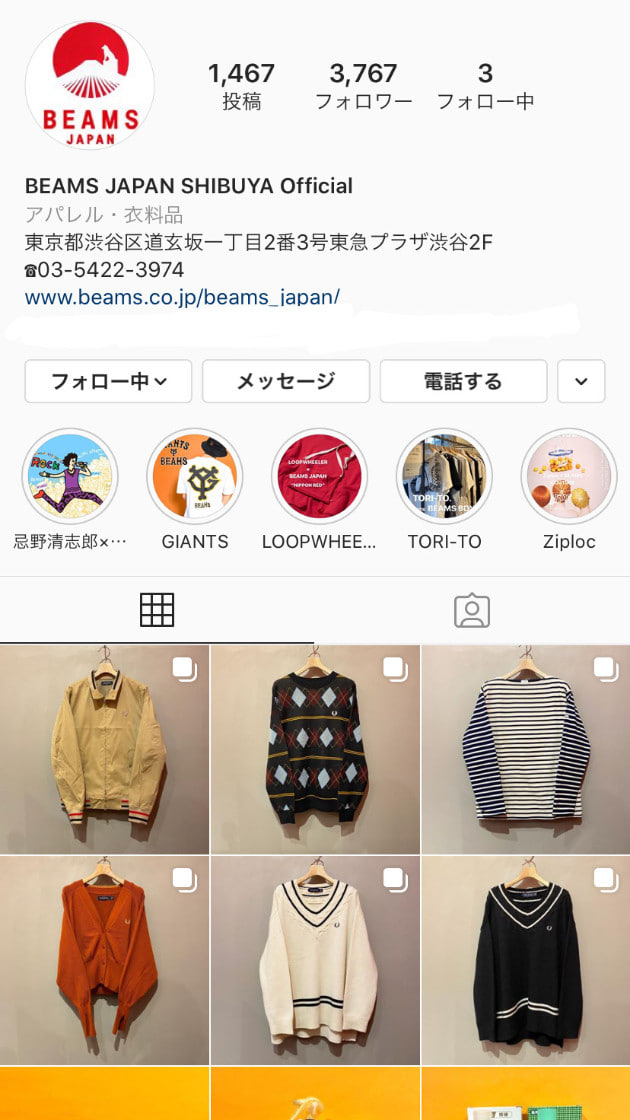View the GIANTS story highlight
Viewport: 630px width, 1120px height.
(195, 477)
